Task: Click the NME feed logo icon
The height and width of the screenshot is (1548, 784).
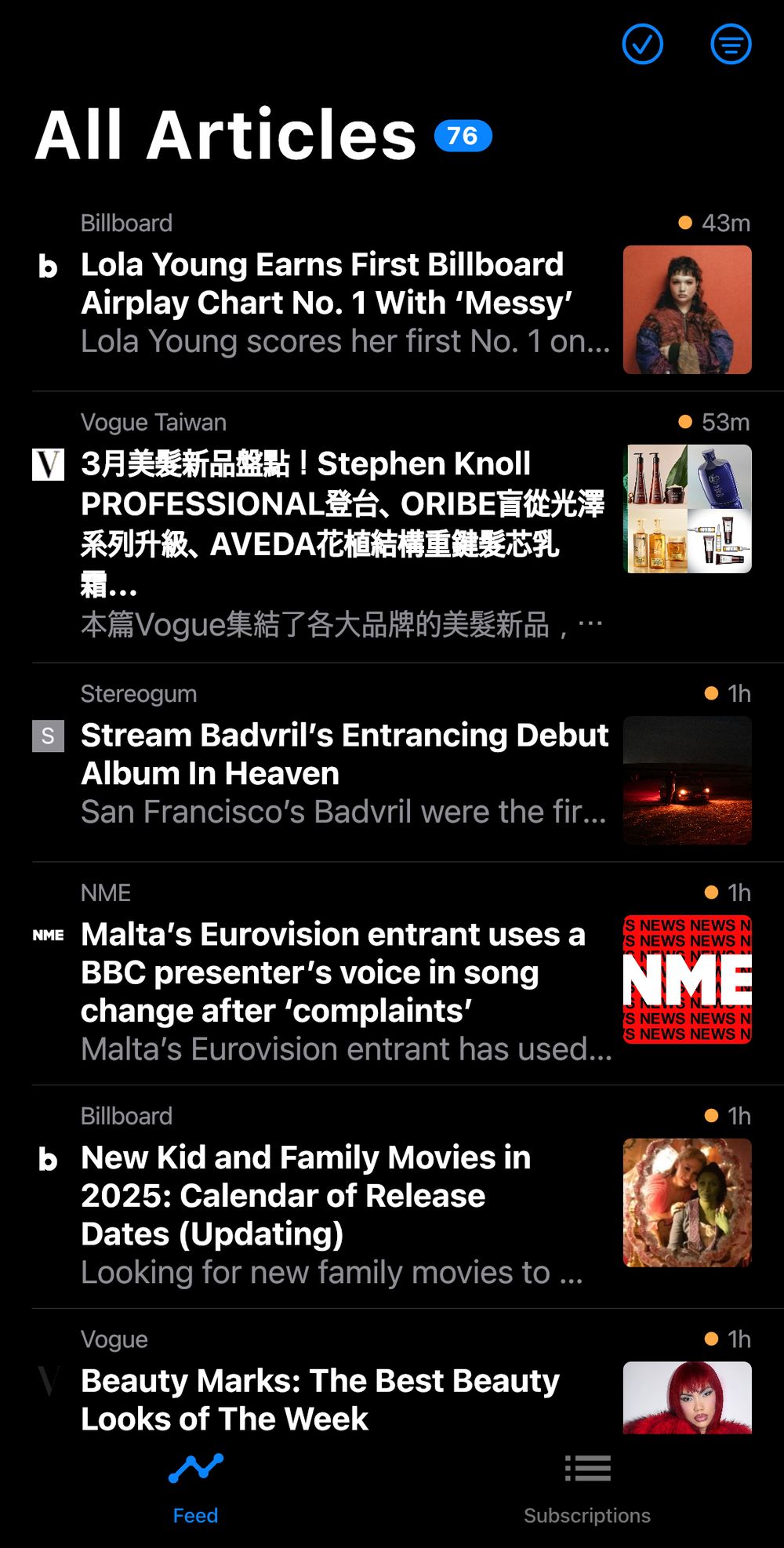Action: 48,936
